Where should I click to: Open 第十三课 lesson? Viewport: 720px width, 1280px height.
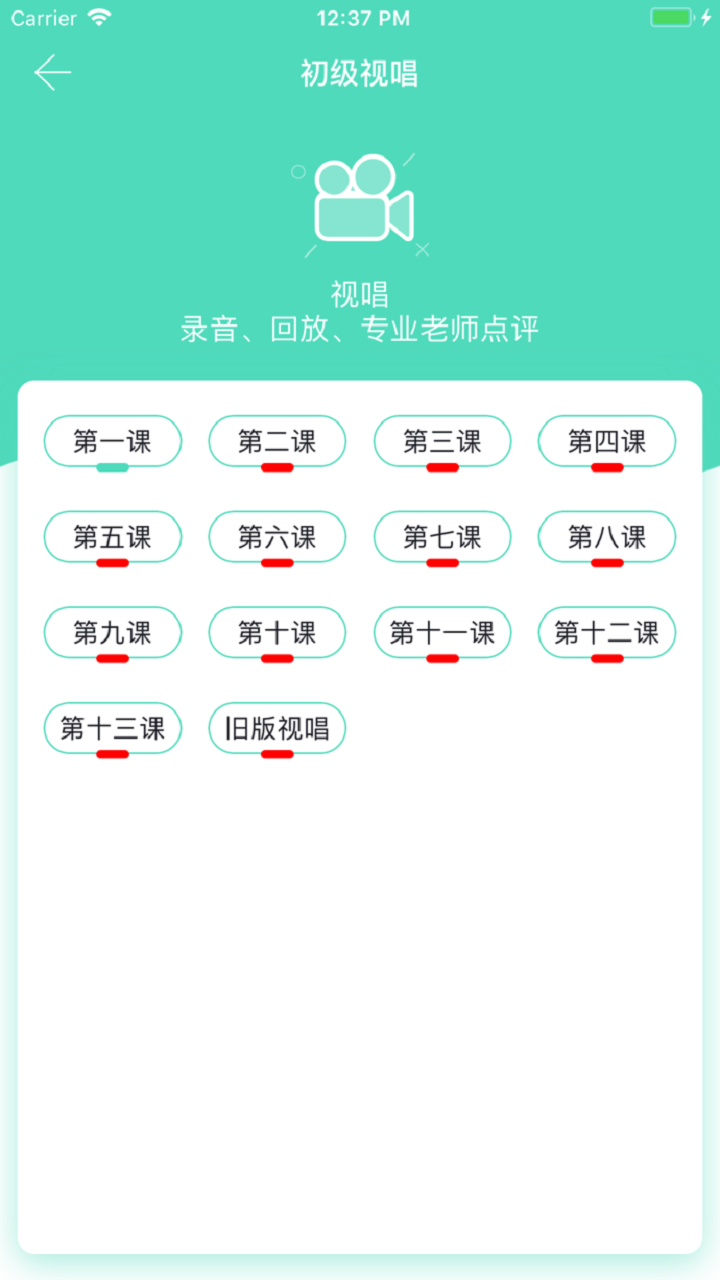112,728
